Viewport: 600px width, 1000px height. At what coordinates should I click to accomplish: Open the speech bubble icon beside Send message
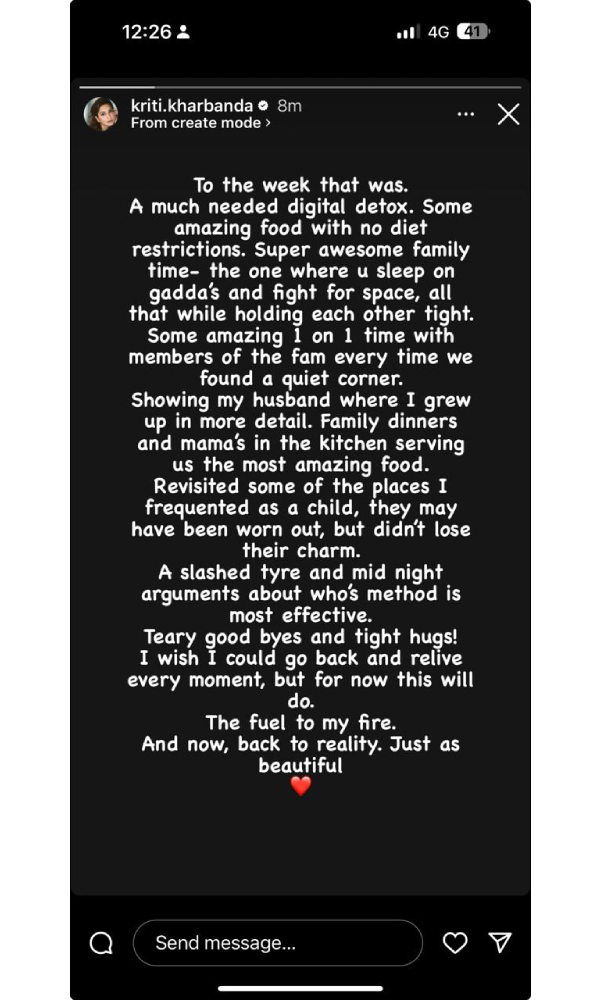click(x=101, y=943)
